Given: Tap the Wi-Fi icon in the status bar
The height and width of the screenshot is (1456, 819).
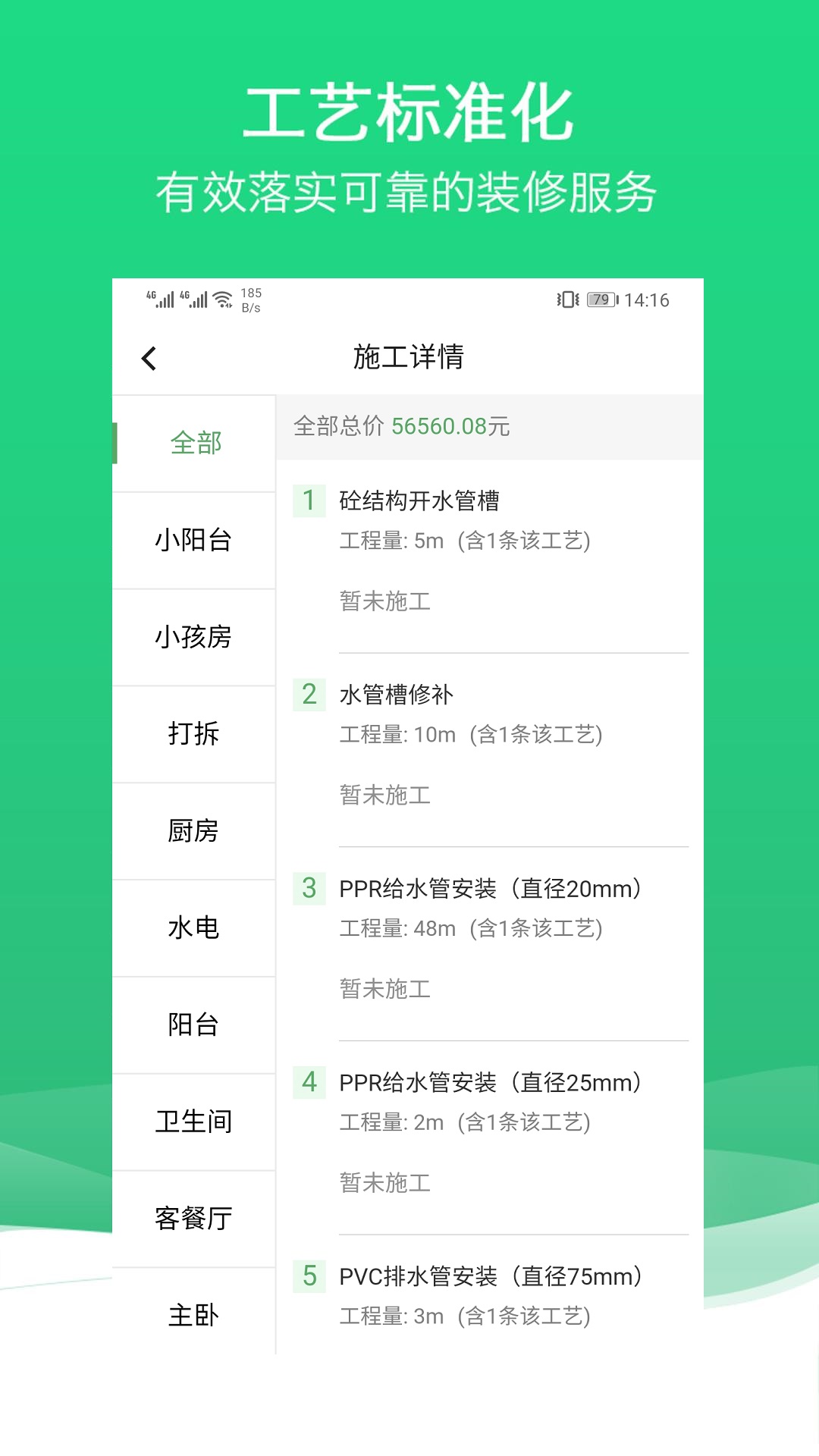Looking at the screenshot, I should pyautogui.click(x=221, y=298).
